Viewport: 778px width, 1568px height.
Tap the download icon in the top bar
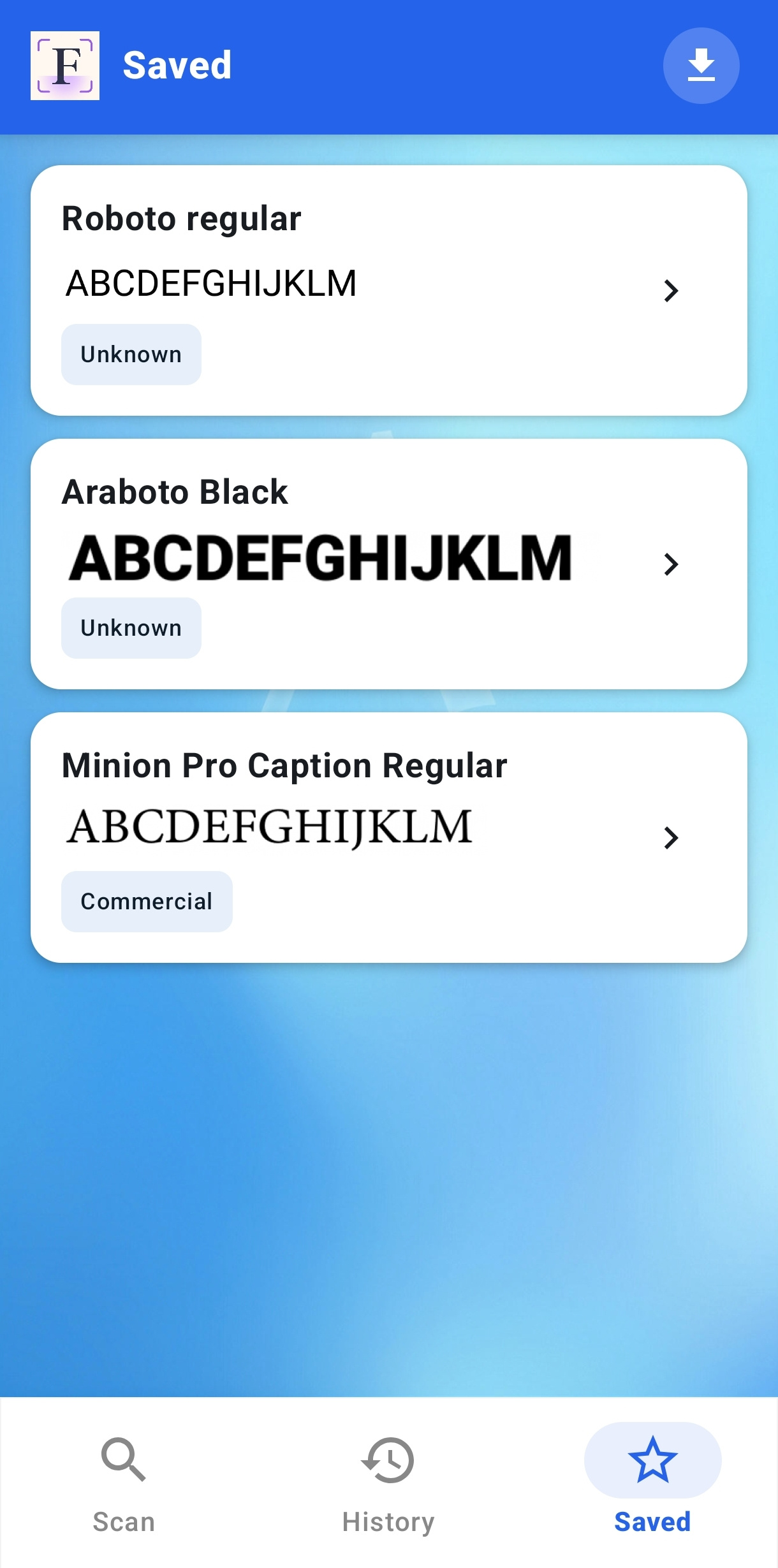click(701, 65)
